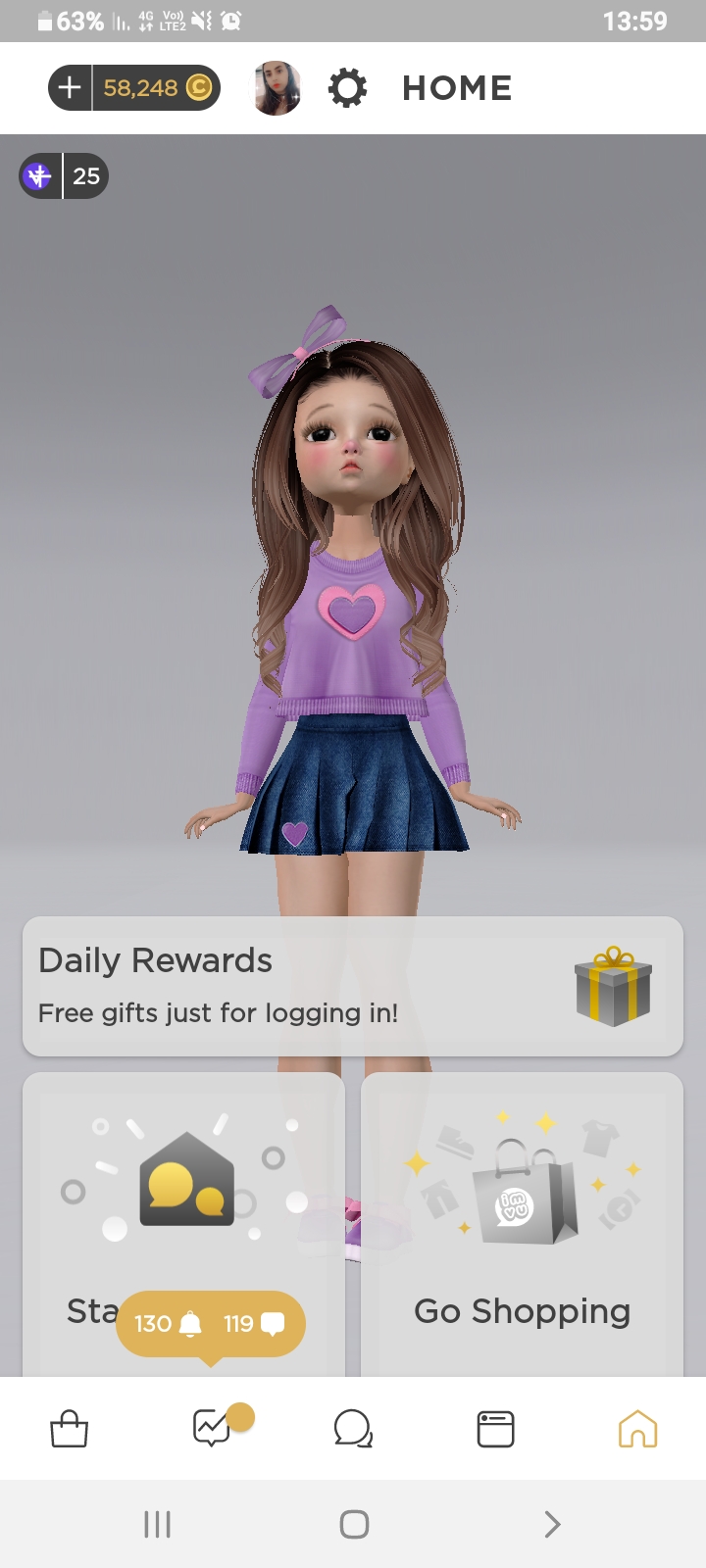Tap the system home button
This screenshot has height=1568, width=706.
click(354, 1524)
